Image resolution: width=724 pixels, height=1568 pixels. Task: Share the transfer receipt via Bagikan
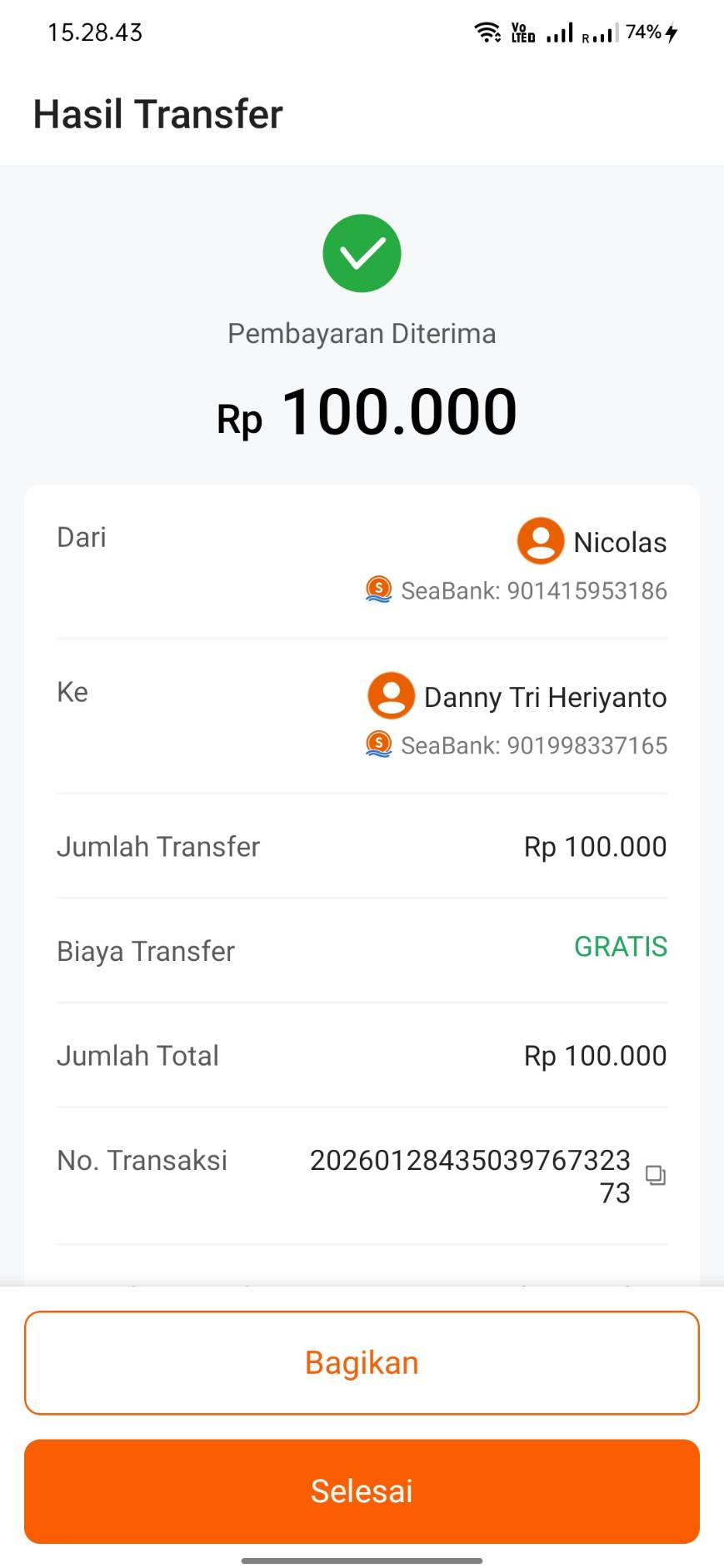362,1363
